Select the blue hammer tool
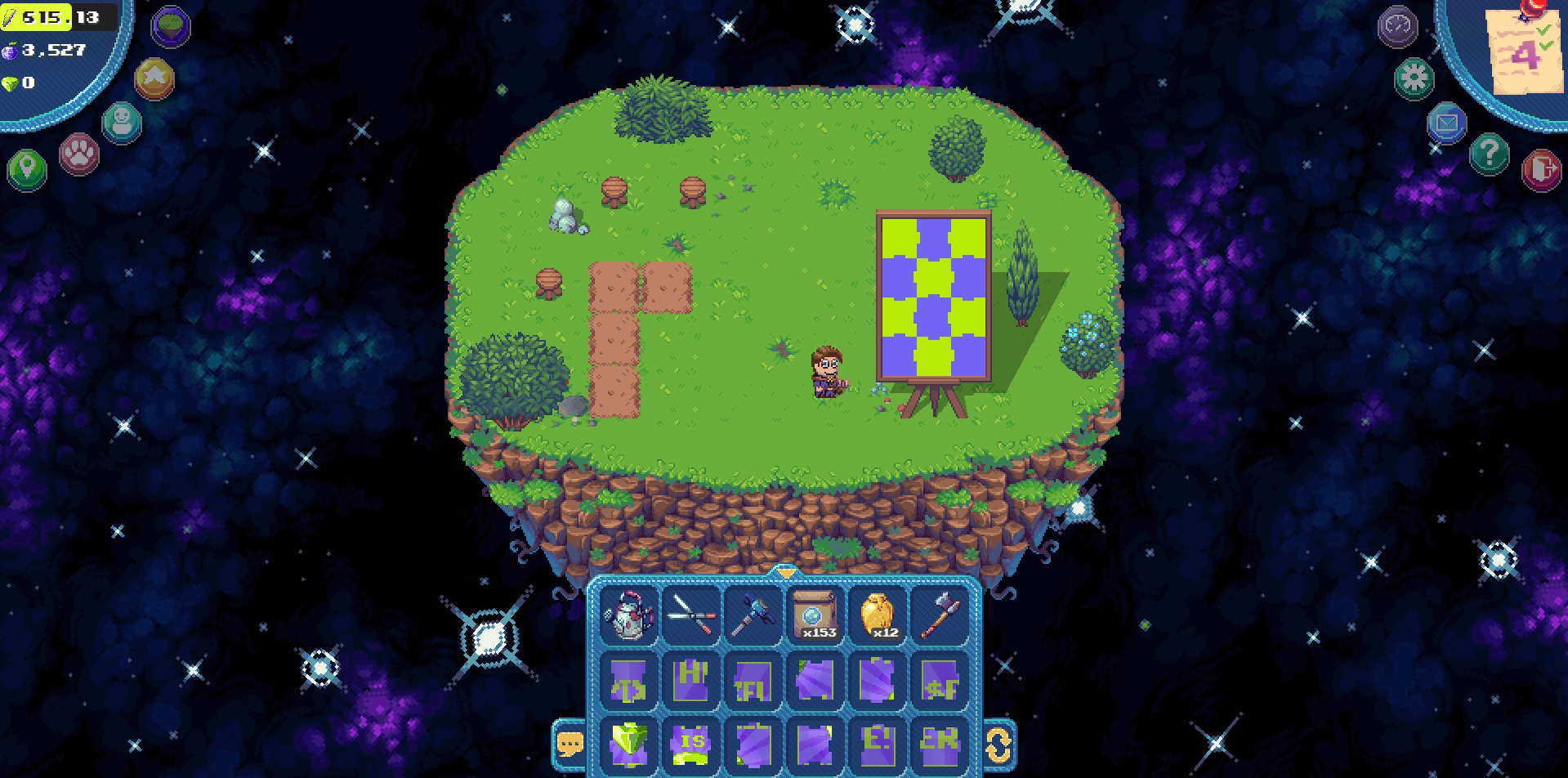 [753, 615]
